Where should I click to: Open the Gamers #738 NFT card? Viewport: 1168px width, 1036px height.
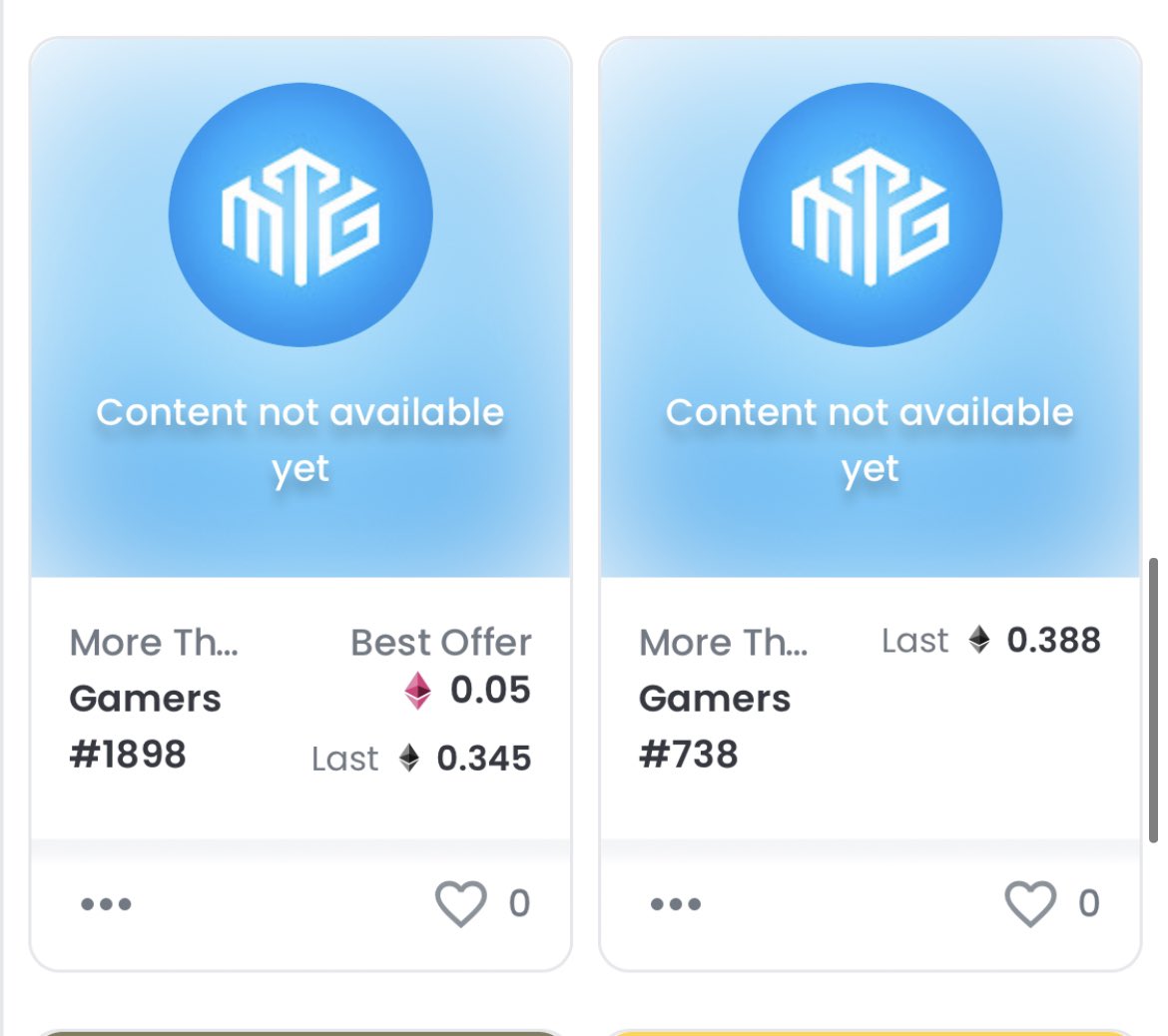(x=869, y=309)
